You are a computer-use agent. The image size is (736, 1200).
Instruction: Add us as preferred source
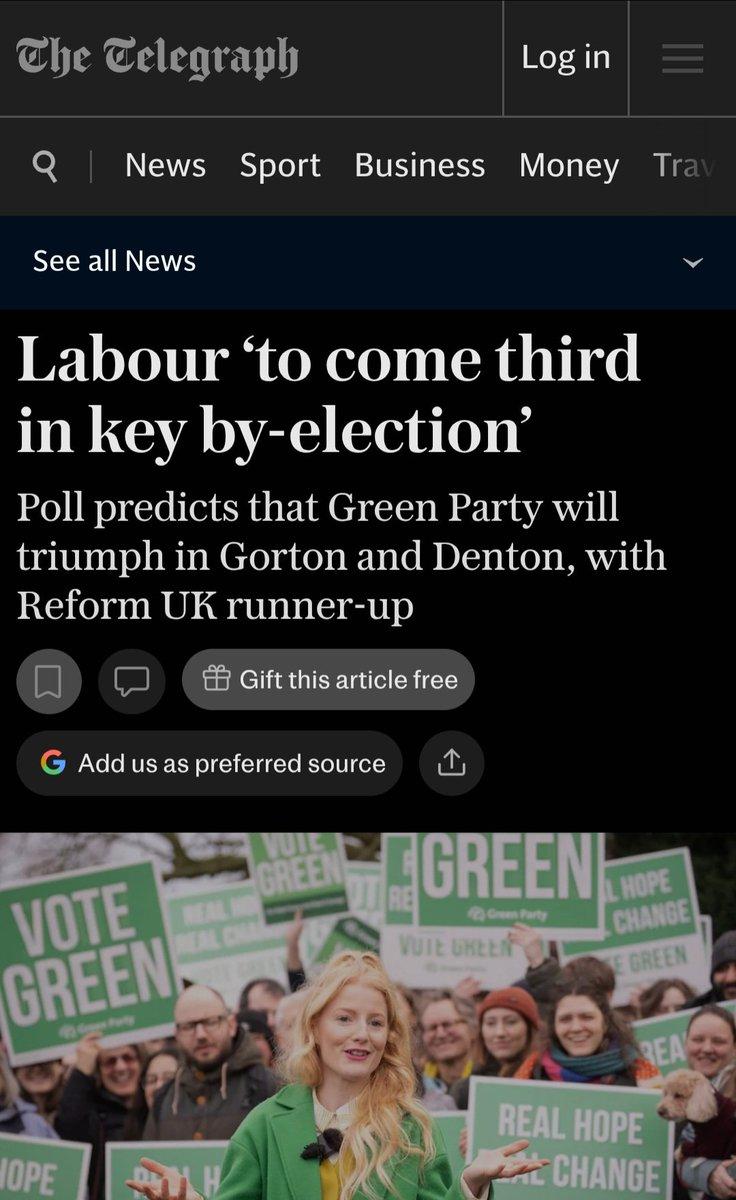pyautogui.click(x=210, y=763)
